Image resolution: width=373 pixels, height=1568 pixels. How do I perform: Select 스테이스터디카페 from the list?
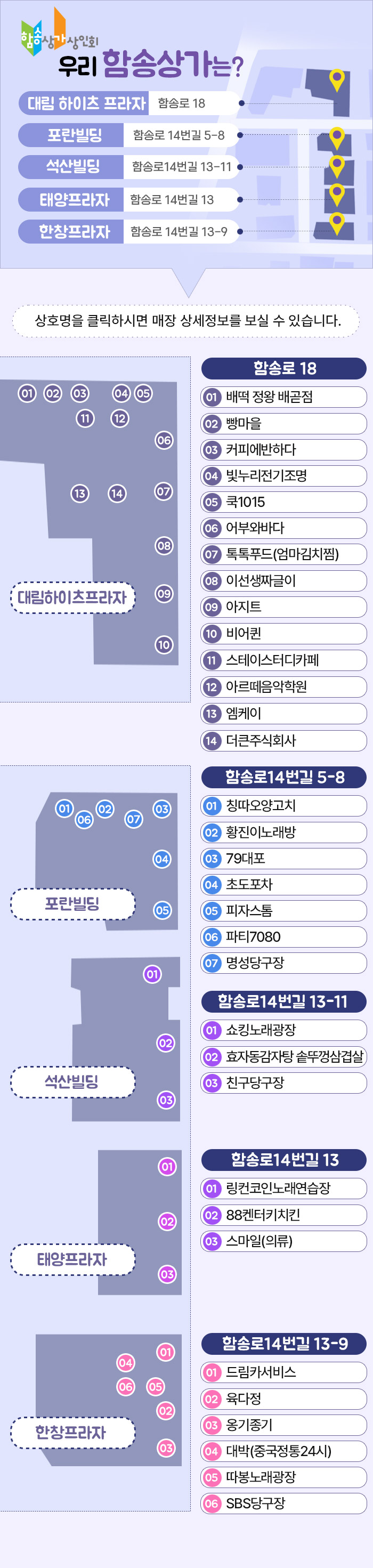[283, 660]
